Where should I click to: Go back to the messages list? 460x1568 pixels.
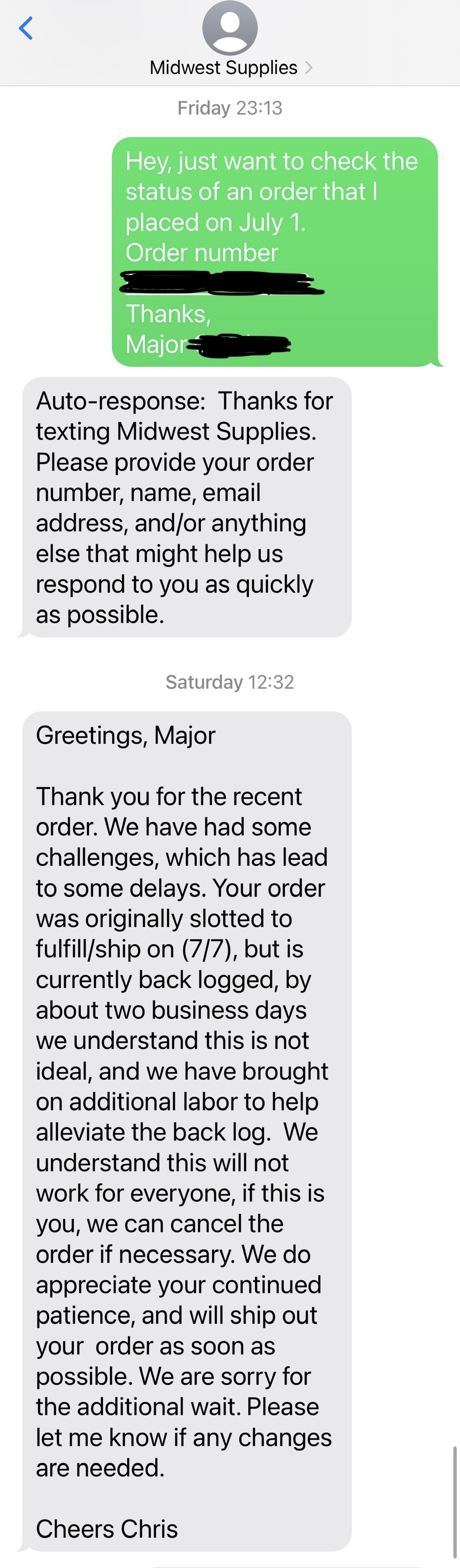(x=26, y=28)
